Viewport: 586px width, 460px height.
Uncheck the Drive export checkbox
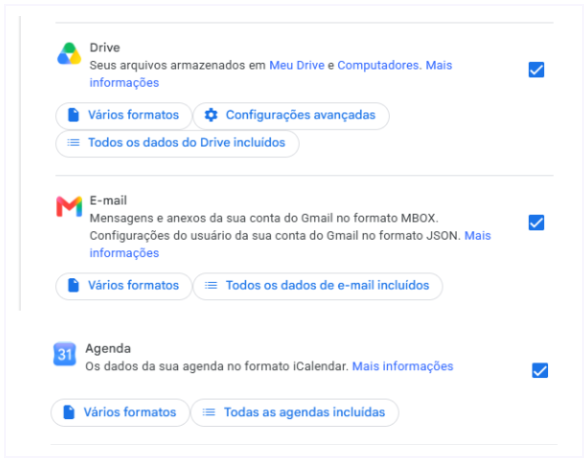536,70
